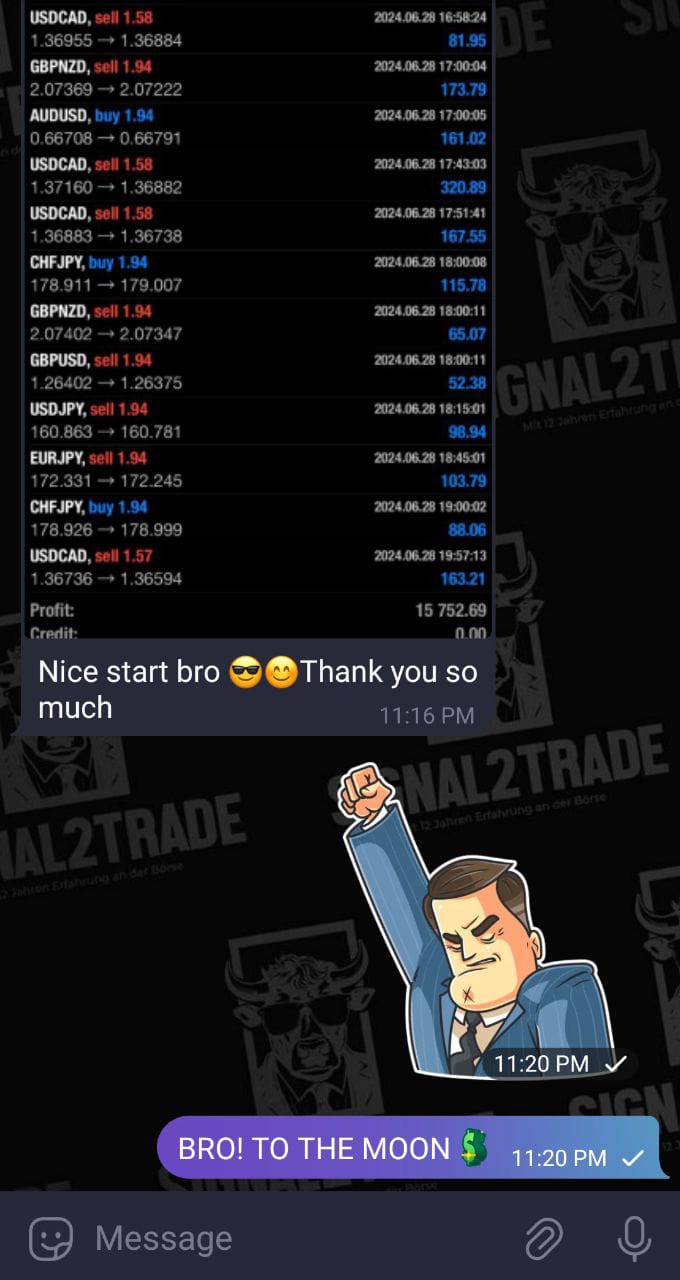This screenshot has width=680, height=1280.
Task: Attach a file with the paperclip icon
Action: [x=544, y=1239]
